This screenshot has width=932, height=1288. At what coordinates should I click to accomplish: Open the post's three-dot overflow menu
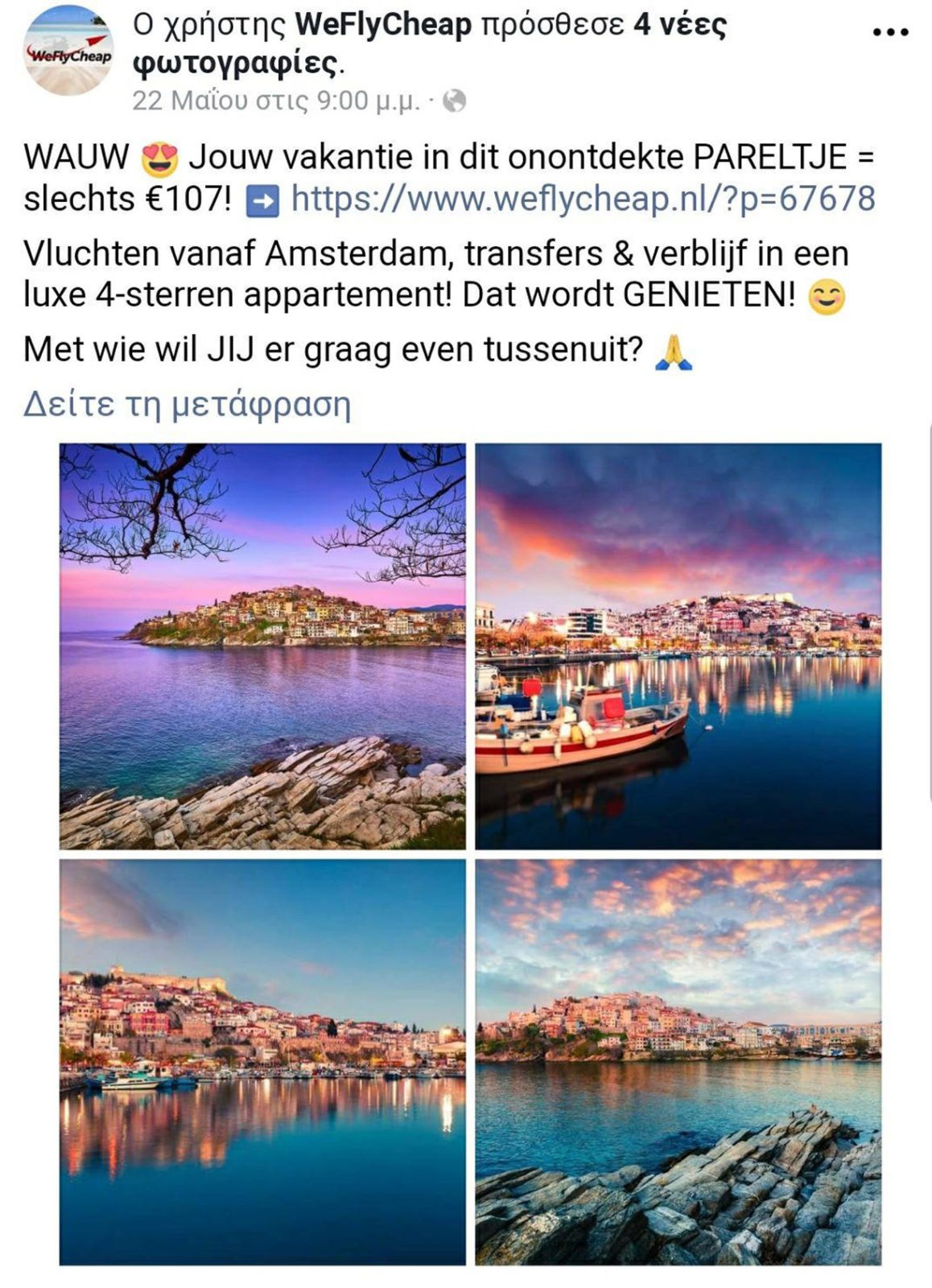click(890, 33)
